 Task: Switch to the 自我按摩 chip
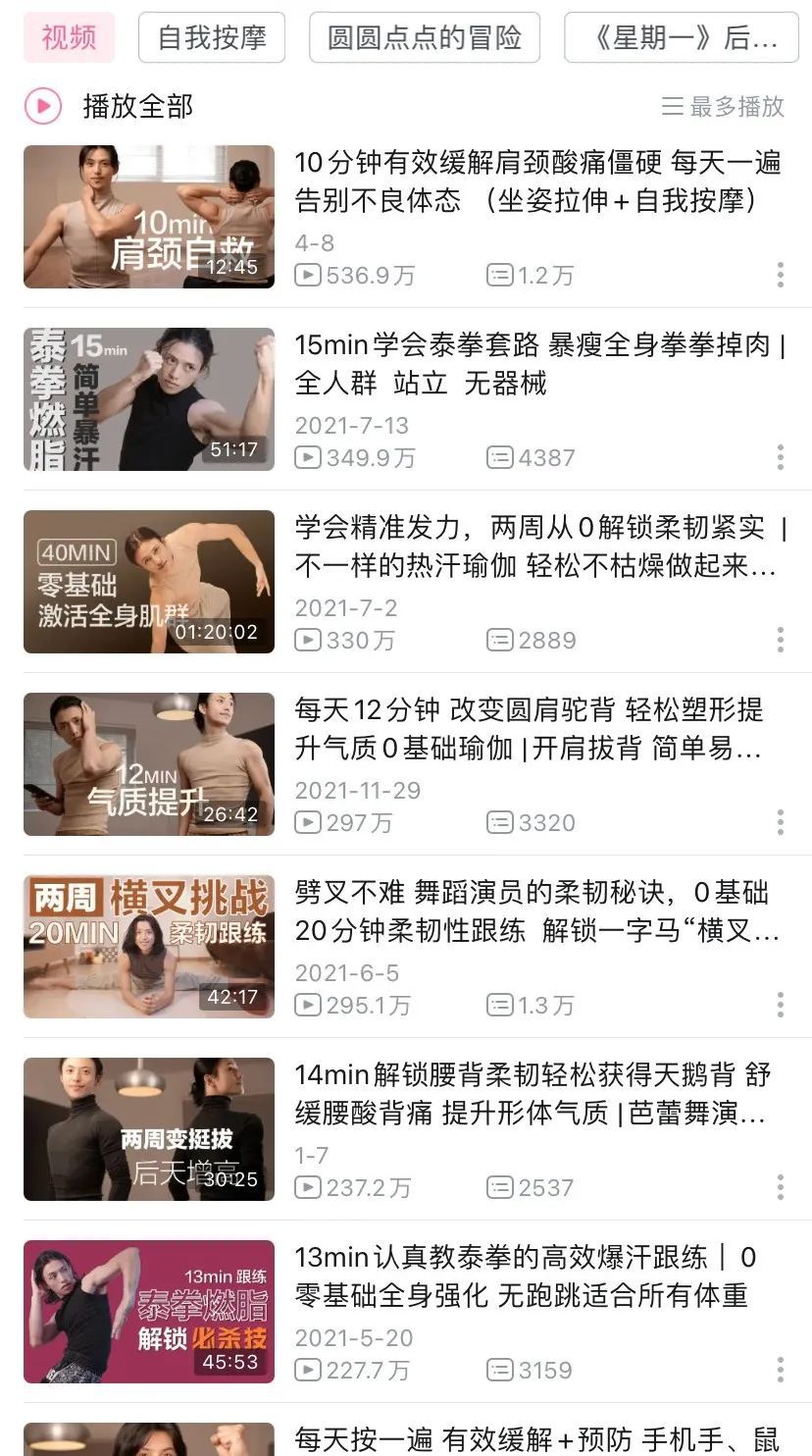[212, 38]
